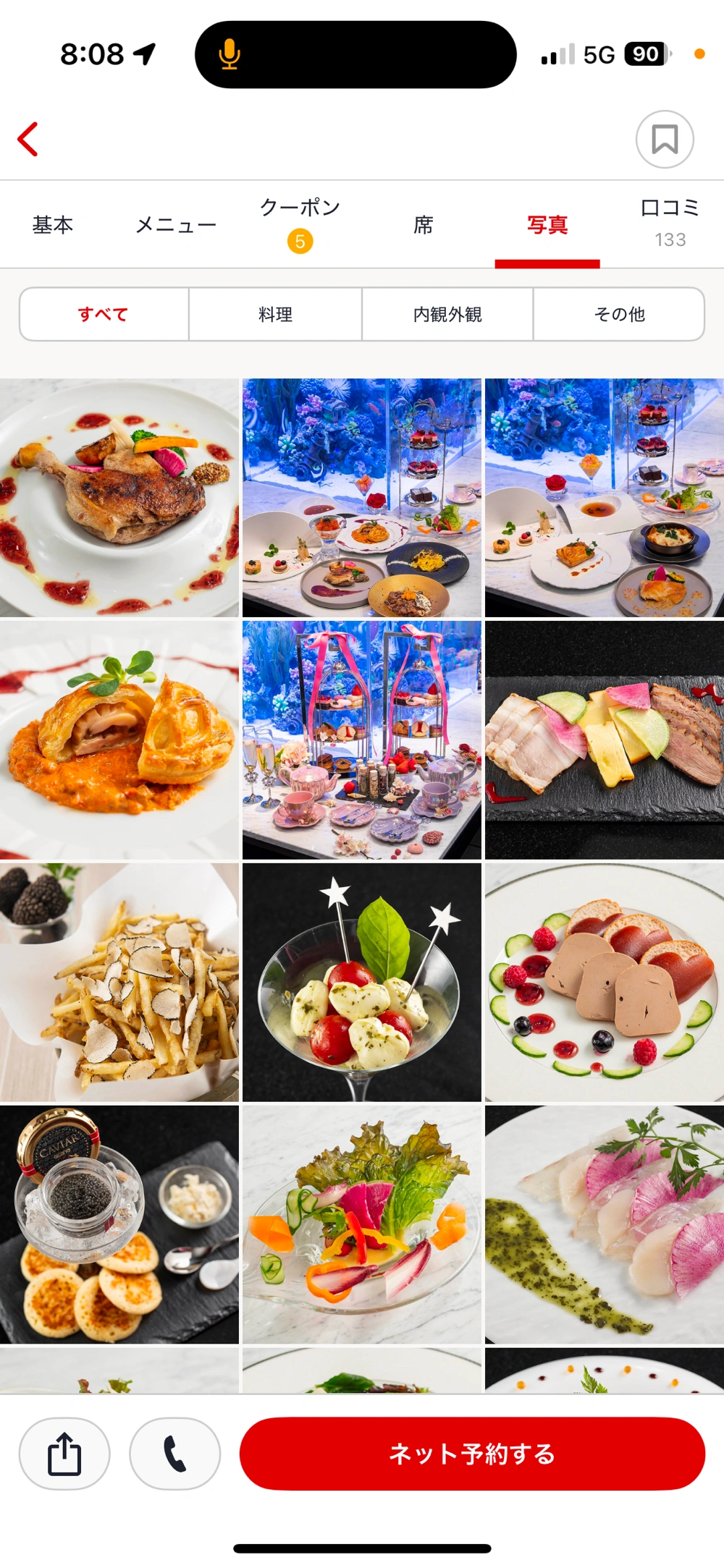Viewport: 724px width, 1568px height.
Task: View the caviar and blini photo
Action: 119,1224
